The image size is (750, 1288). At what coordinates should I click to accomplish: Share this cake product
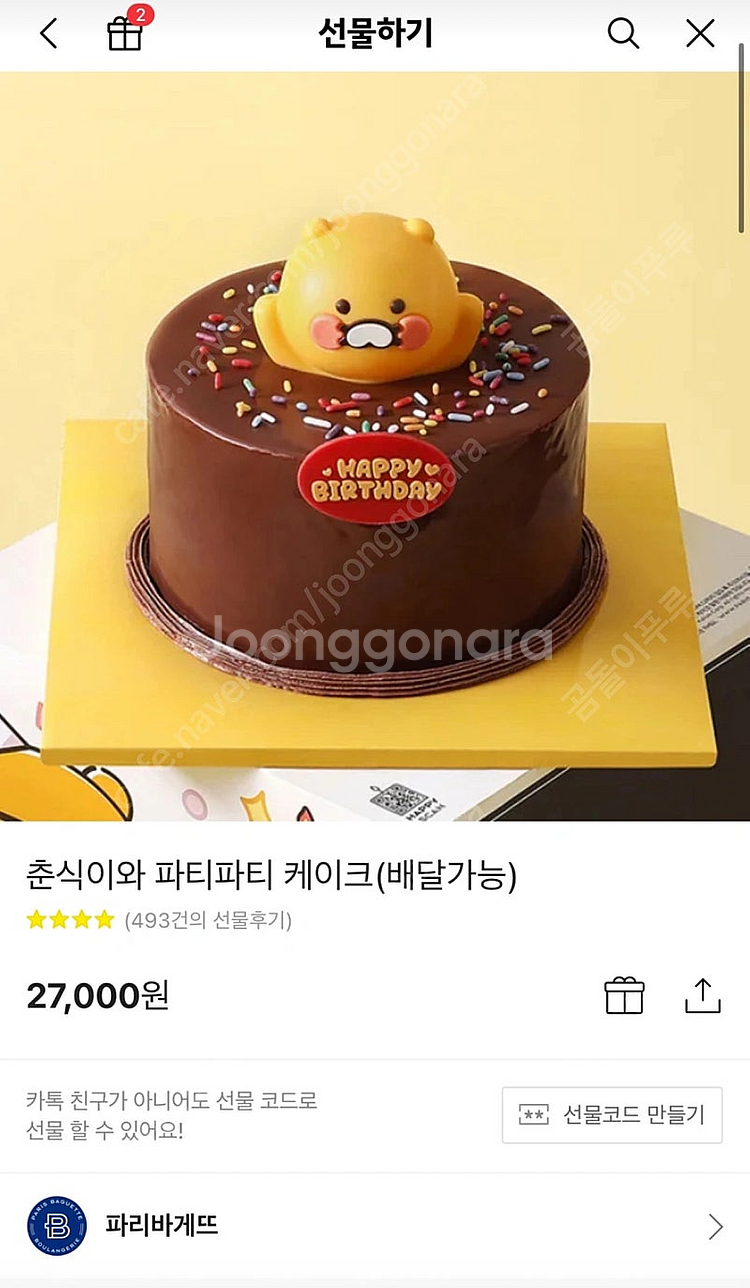pyautogui.click(x=703, y=996)
